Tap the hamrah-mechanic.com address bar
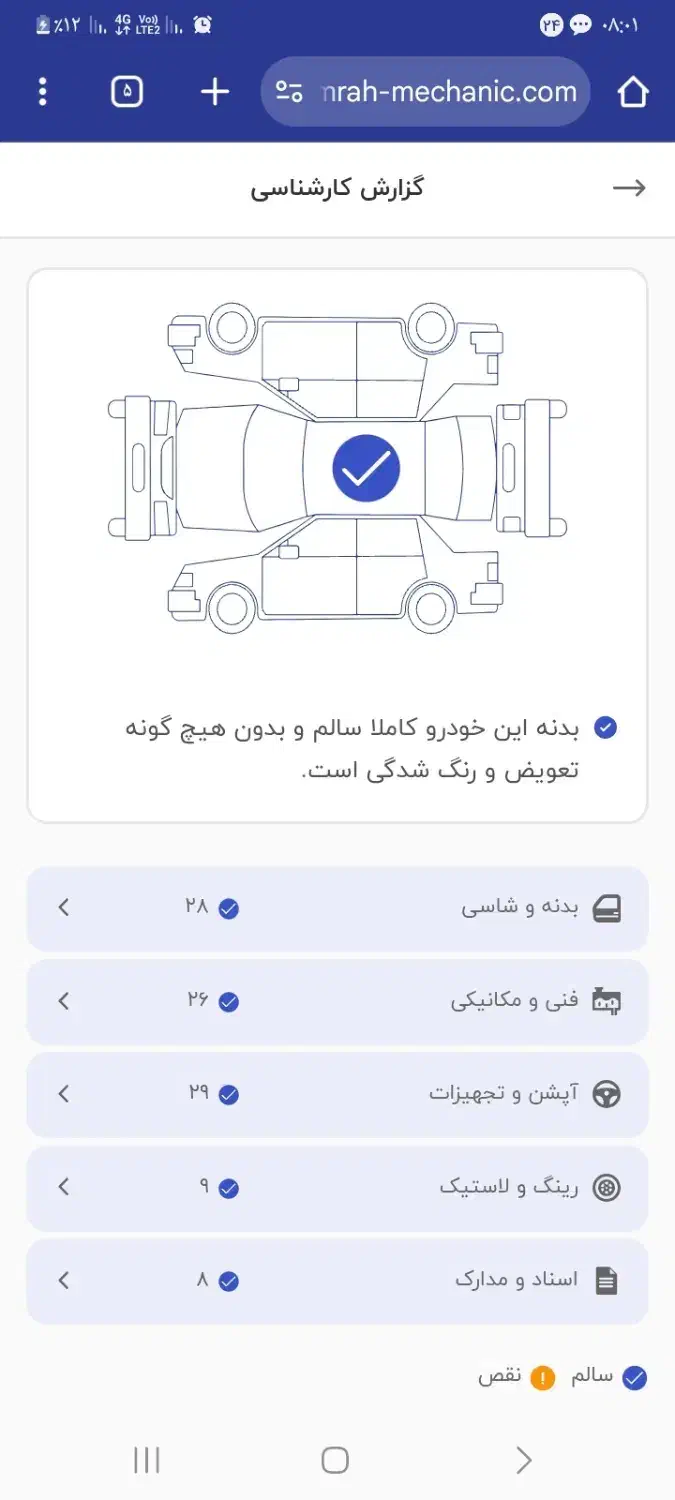 point(426,92)
